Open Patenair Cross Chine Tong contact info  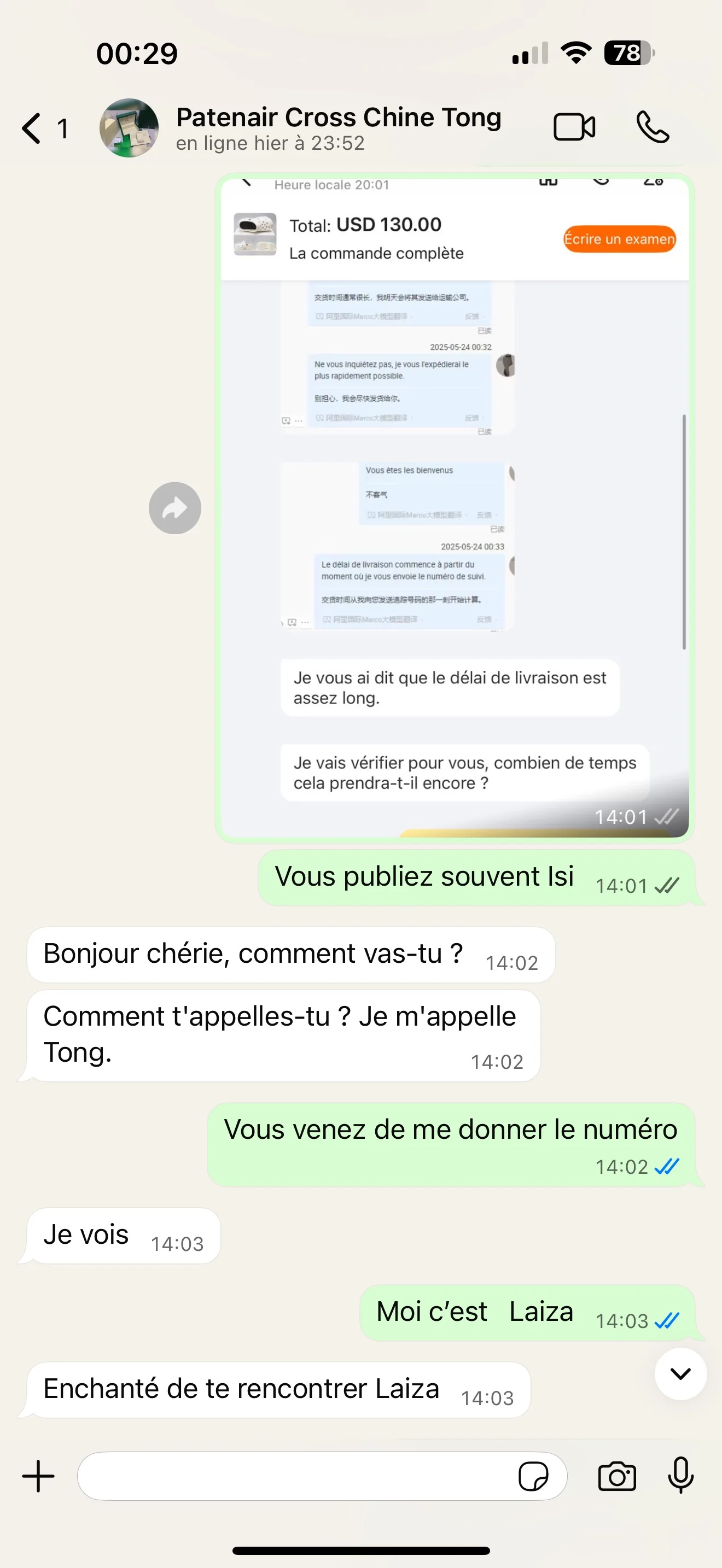pos(338,128)
